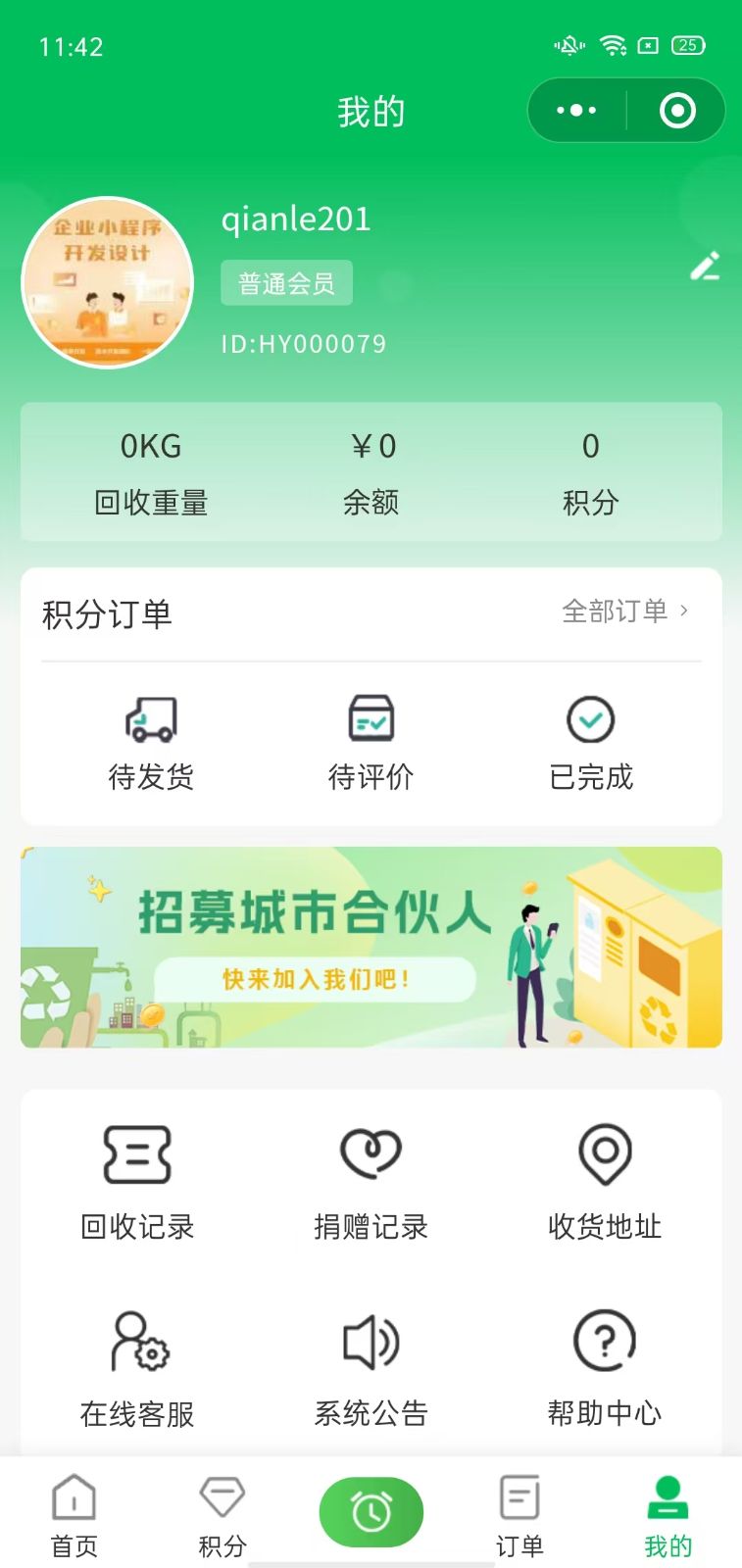
Task: Edit profile with the pencil icon
Action: pyautogui.click(x=705, y=267)
